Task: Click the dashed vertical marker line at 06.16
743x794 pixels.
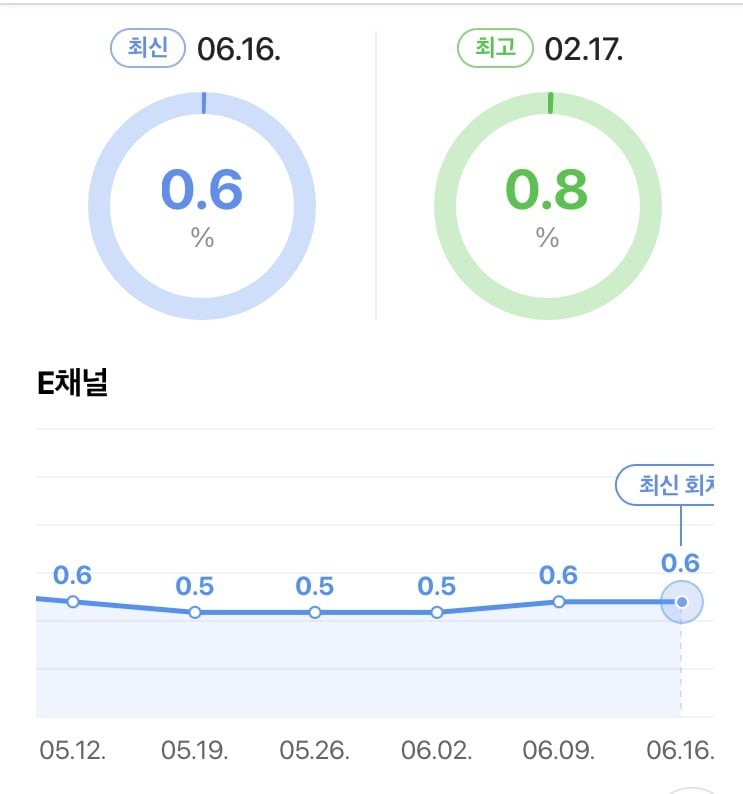Action: point(680,670)
